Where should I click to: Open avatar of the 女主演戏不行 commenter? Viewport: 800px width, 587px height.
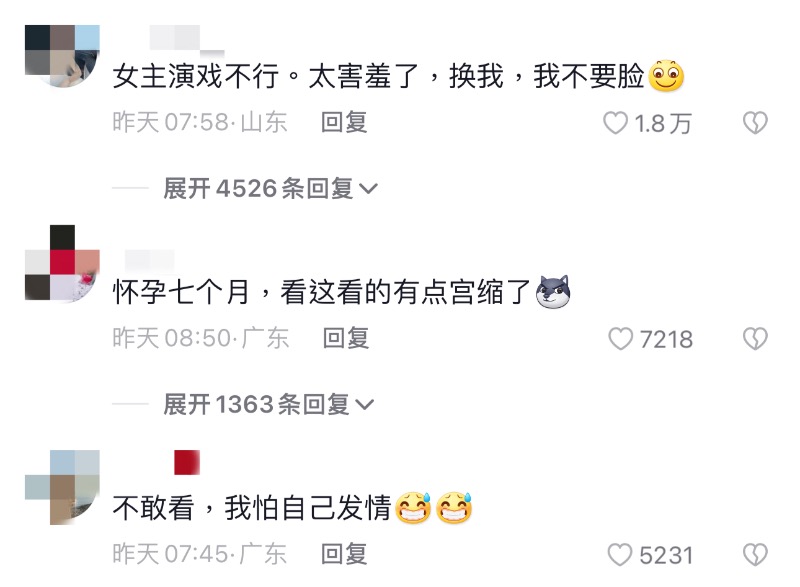pyautogui.click(x=63, y=58)
